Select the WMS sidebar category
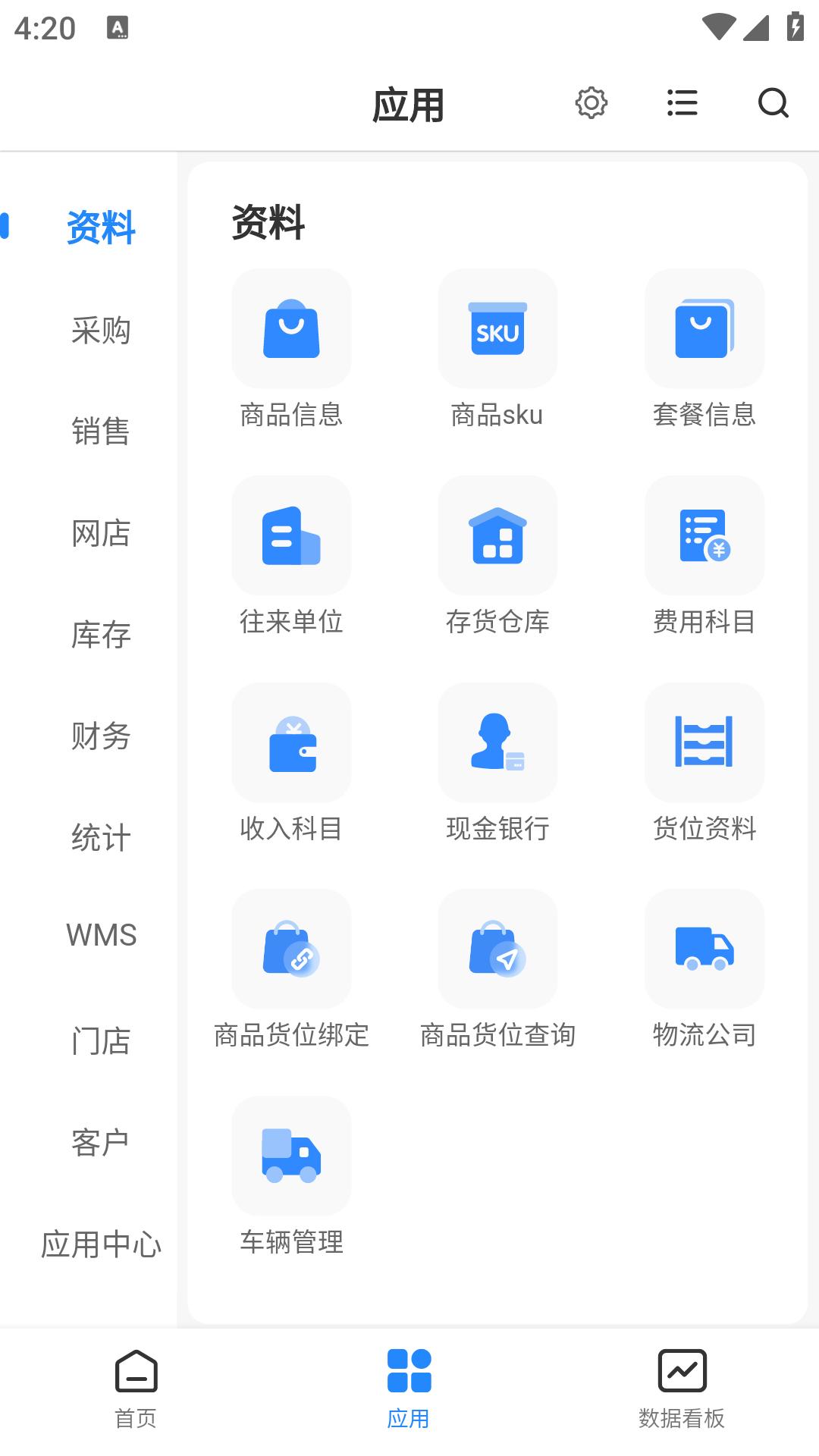Viewport: 819px width, 1456px height. 101,937
